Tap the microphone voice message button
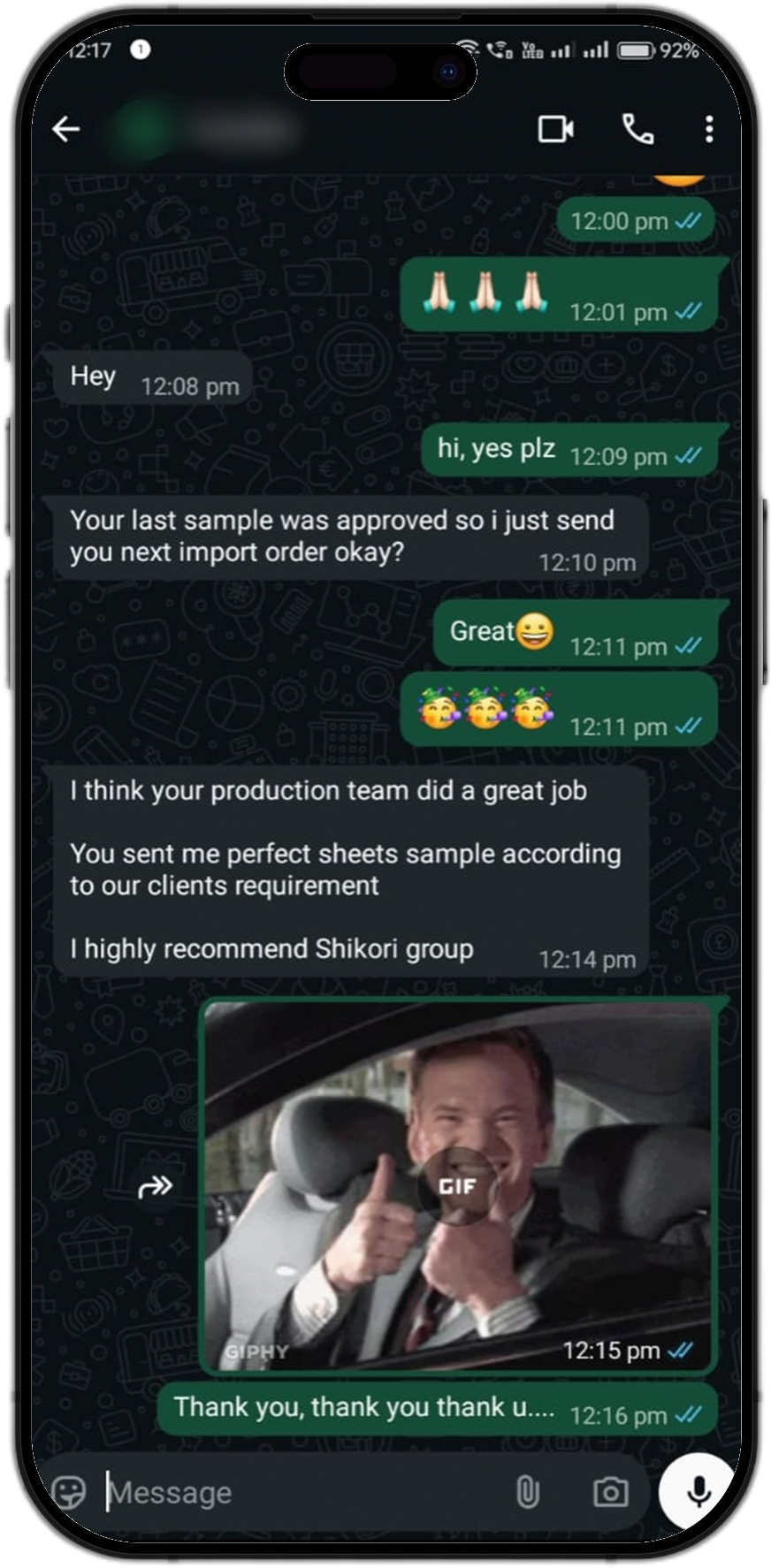Image resolution: width=771 pixels, height=1568 pixels. pos(698,1490)
